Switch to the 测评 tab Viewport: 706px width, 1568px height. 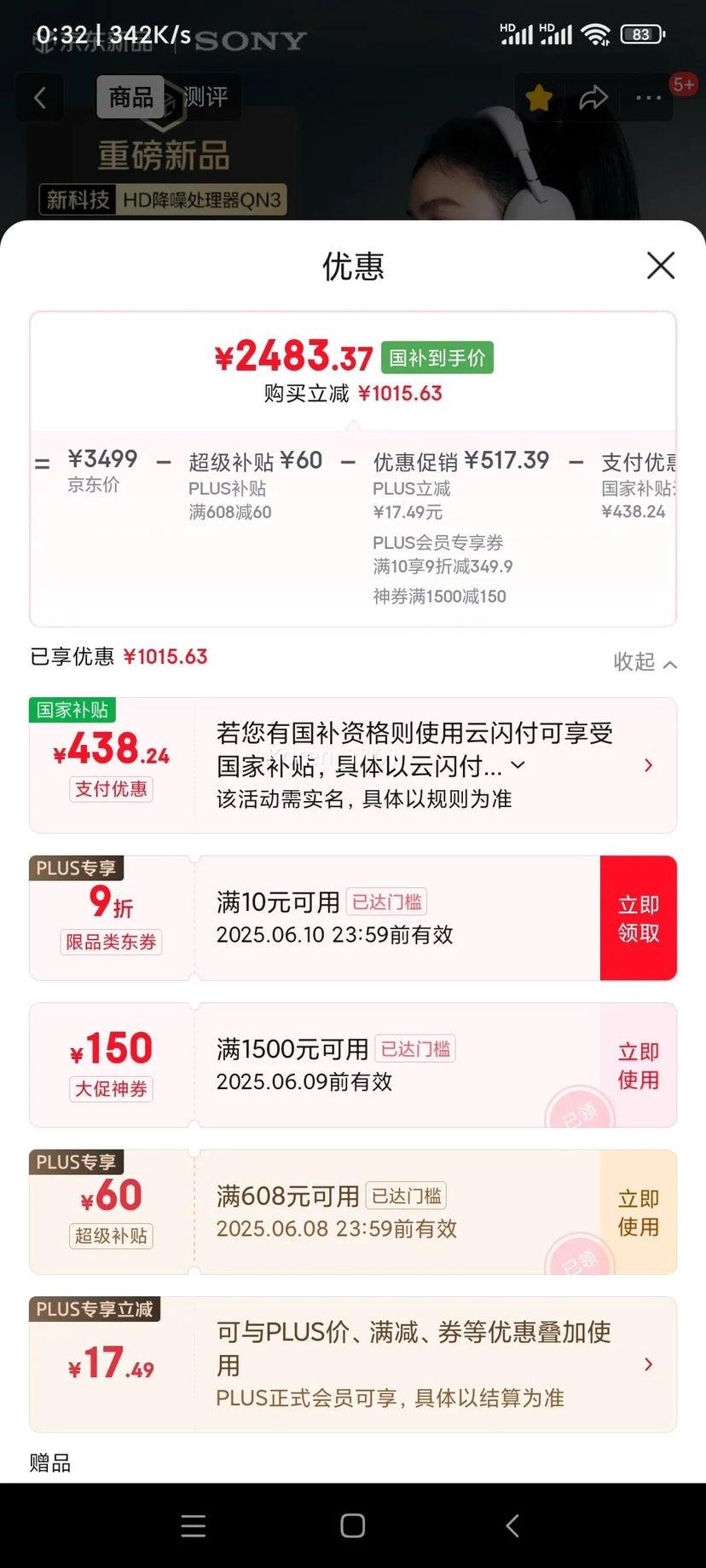[x=205, y=98]
